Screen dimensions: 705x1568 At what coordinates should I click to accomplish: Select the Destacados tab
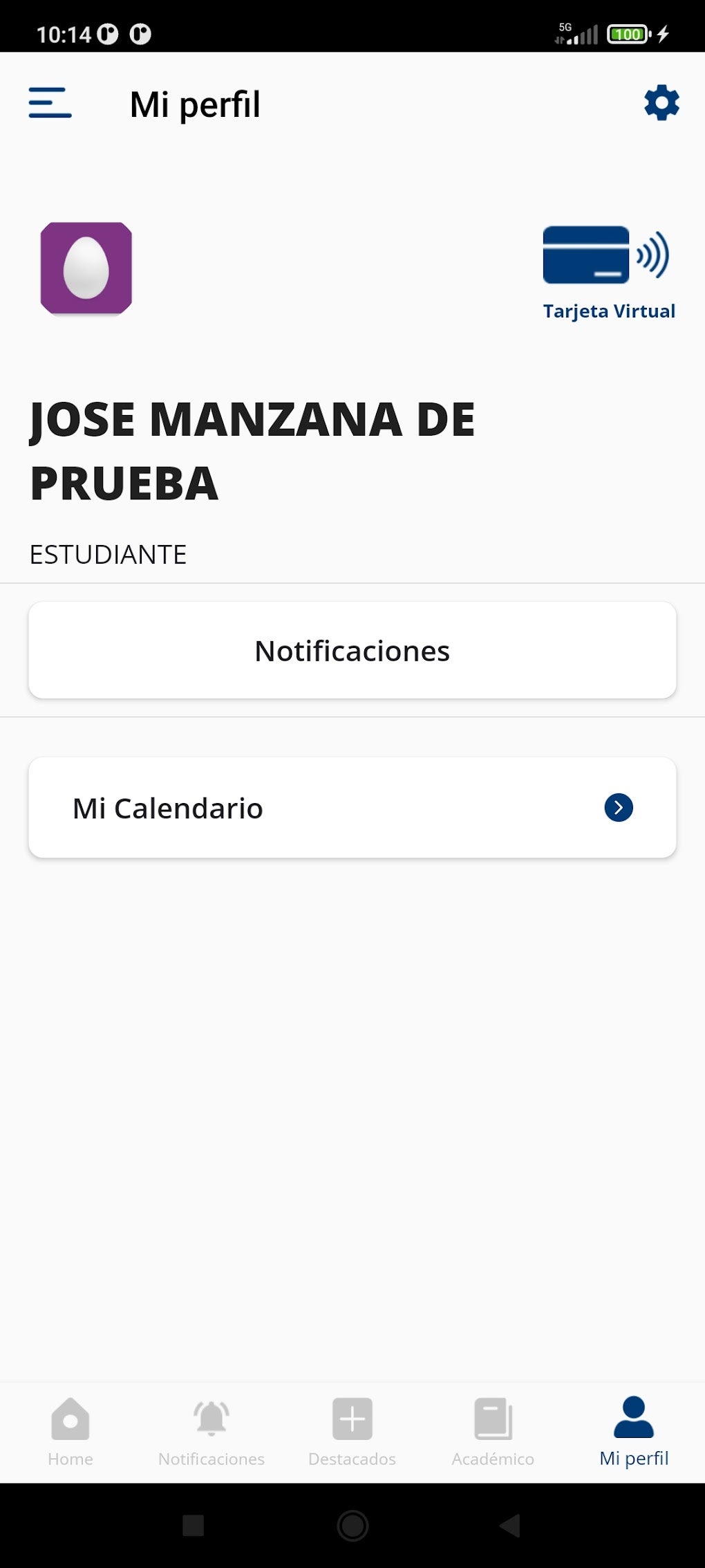(352, 1431)
